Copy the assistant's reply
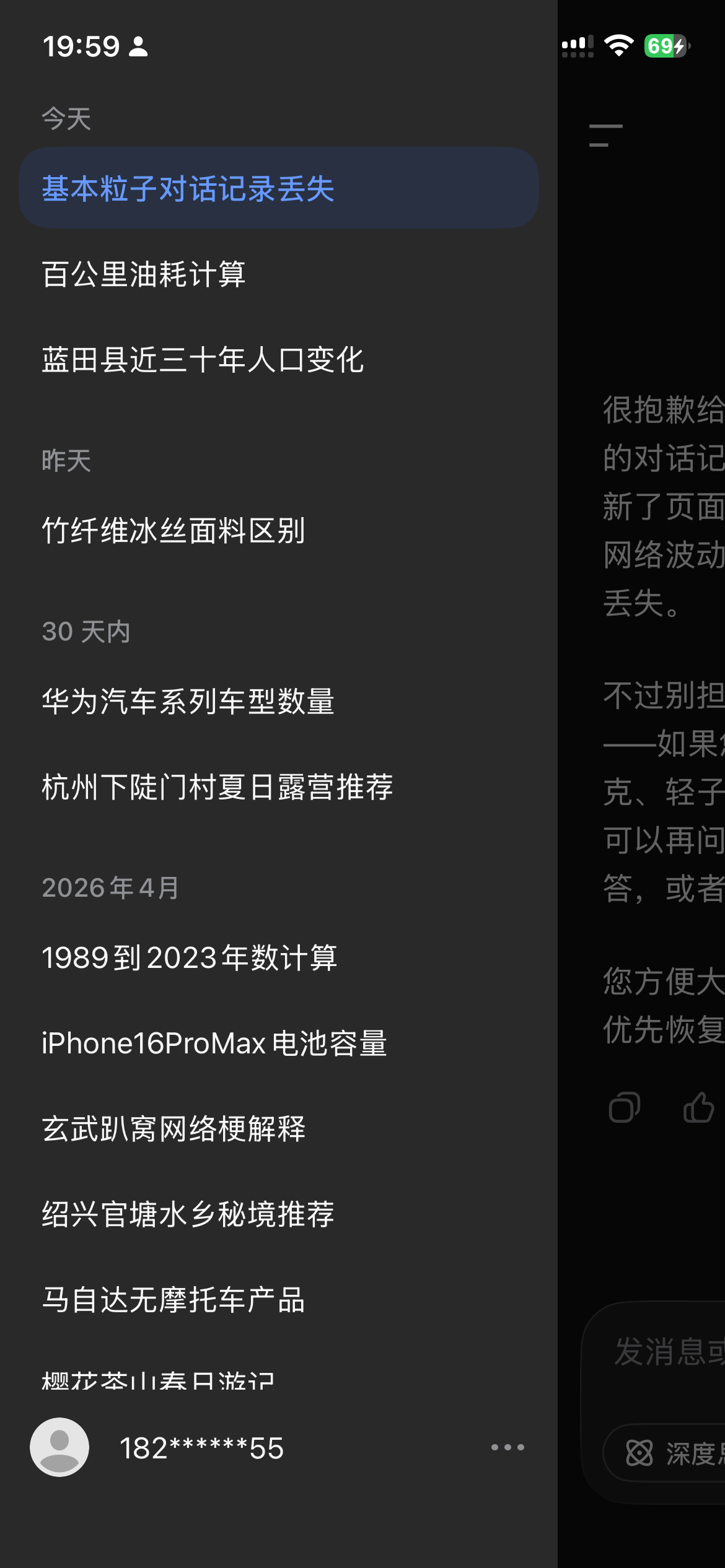The width and height of the screenshot is (725, 1568). pos(625,1108)
